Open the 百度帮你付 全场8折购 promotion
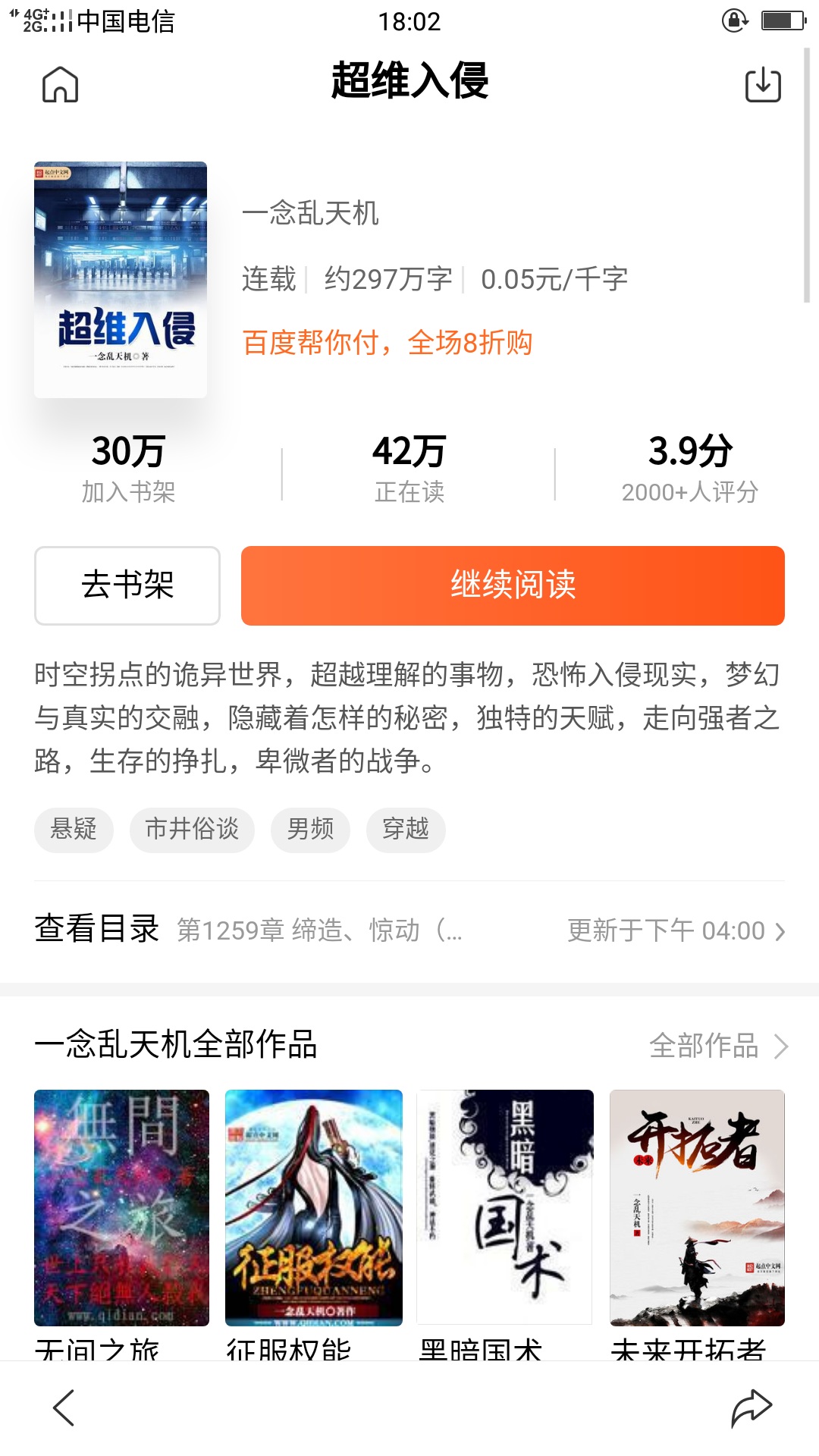Viewport: 819px width, 1456px height. click(x=388, y=343)
